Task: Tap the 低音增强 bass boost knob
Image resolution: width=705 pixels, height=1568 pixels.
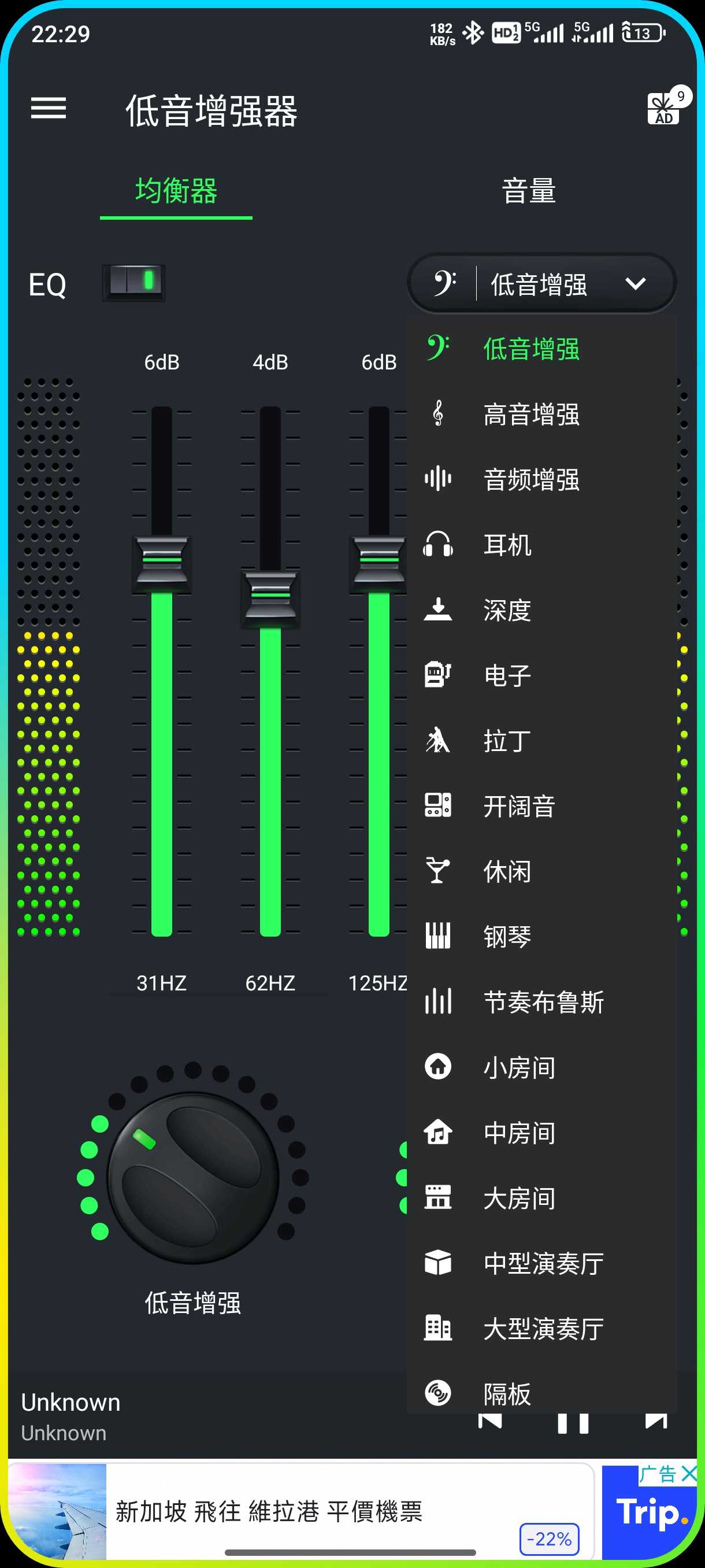Action: (x=193, y=1177)
